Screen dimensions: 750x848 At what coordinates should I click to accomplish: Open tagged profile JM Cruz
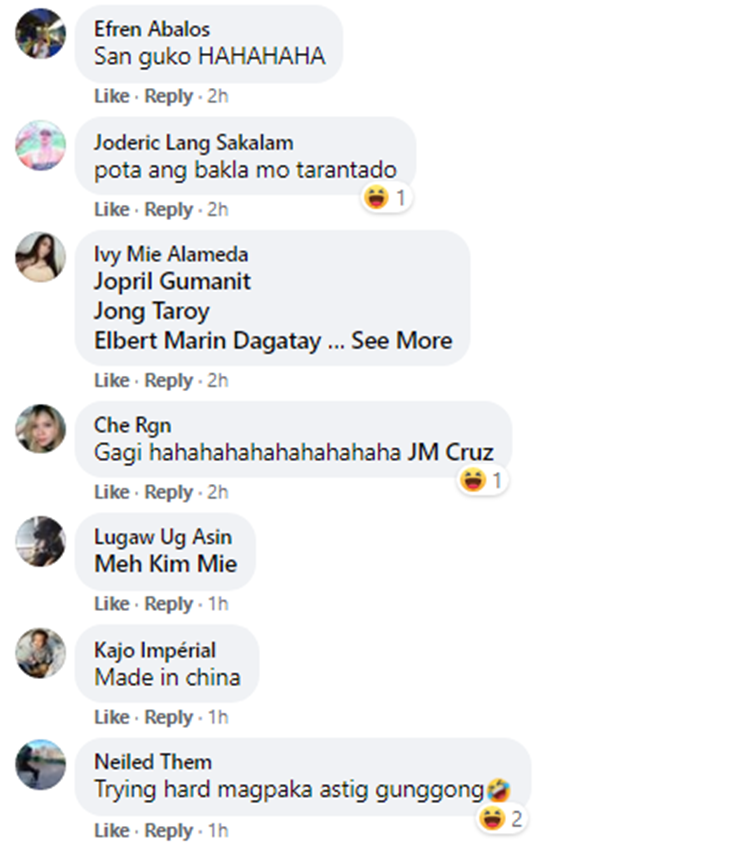click(450, 453)
